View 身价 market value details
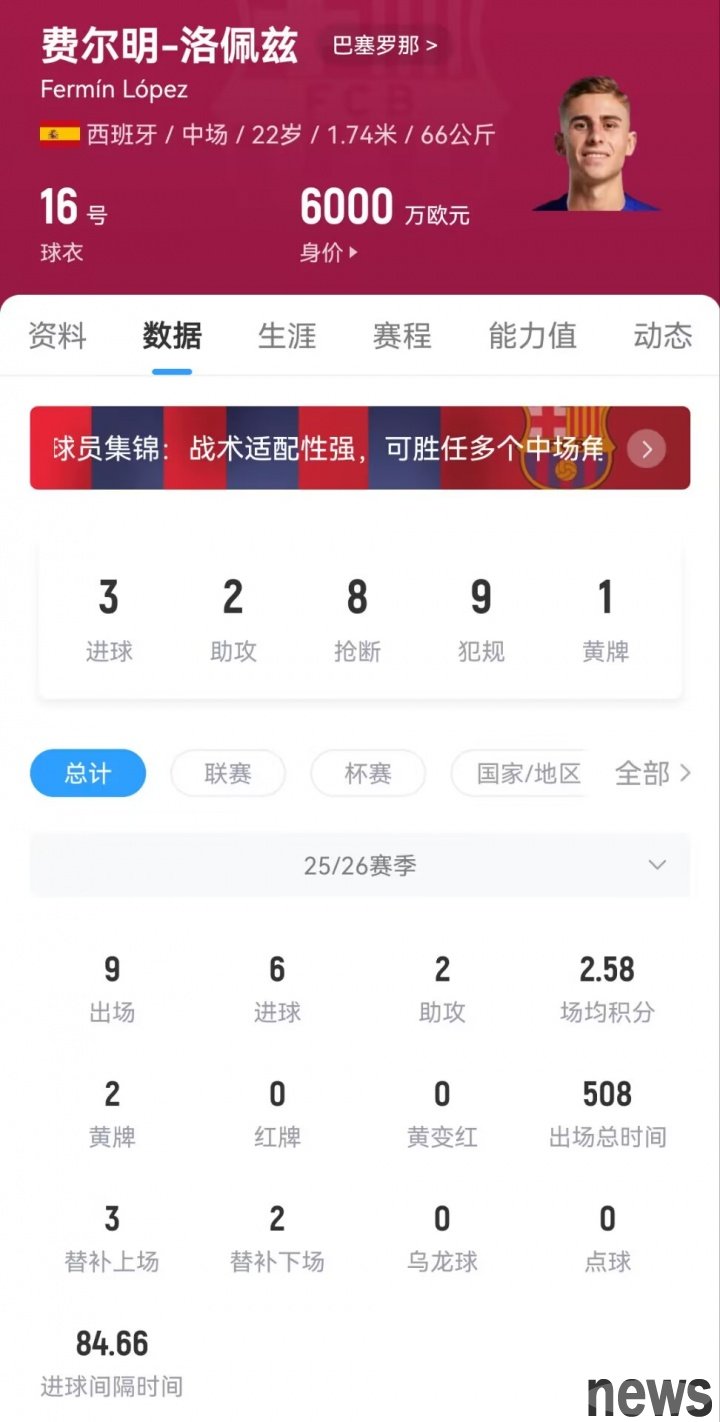 tap(328, 253)
